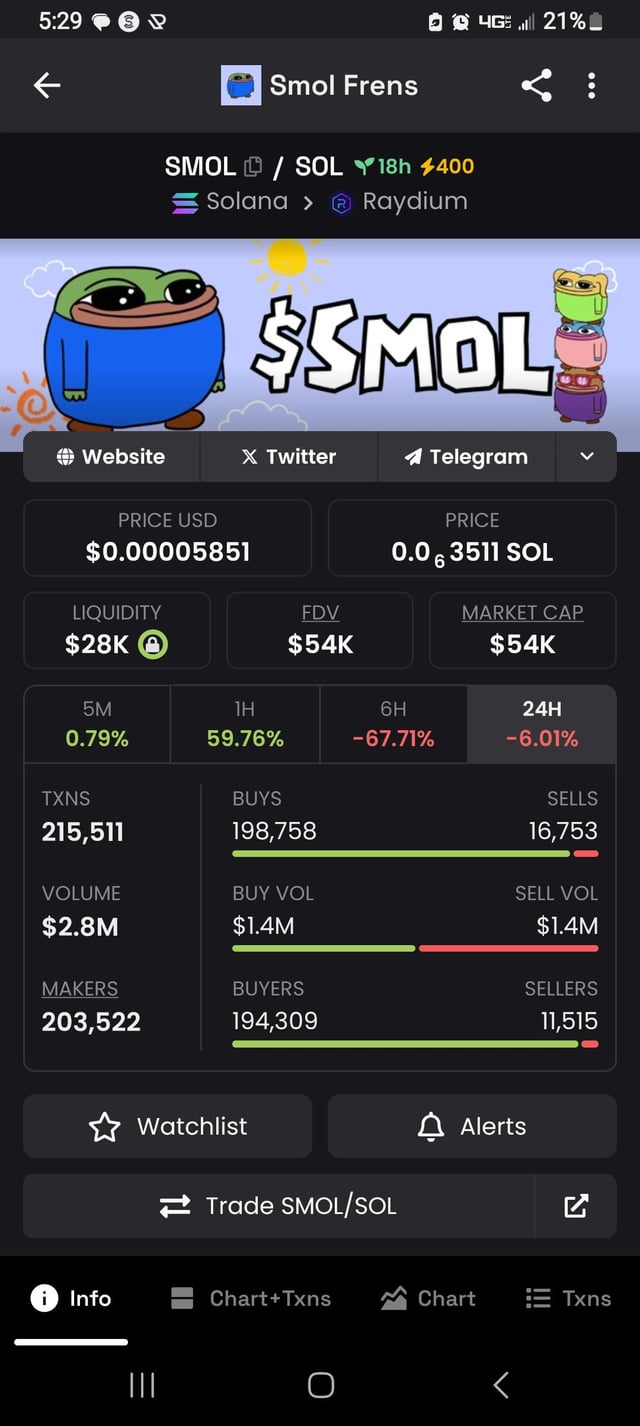
Task: Open the project Website link
Action: (x=111, y=457)
